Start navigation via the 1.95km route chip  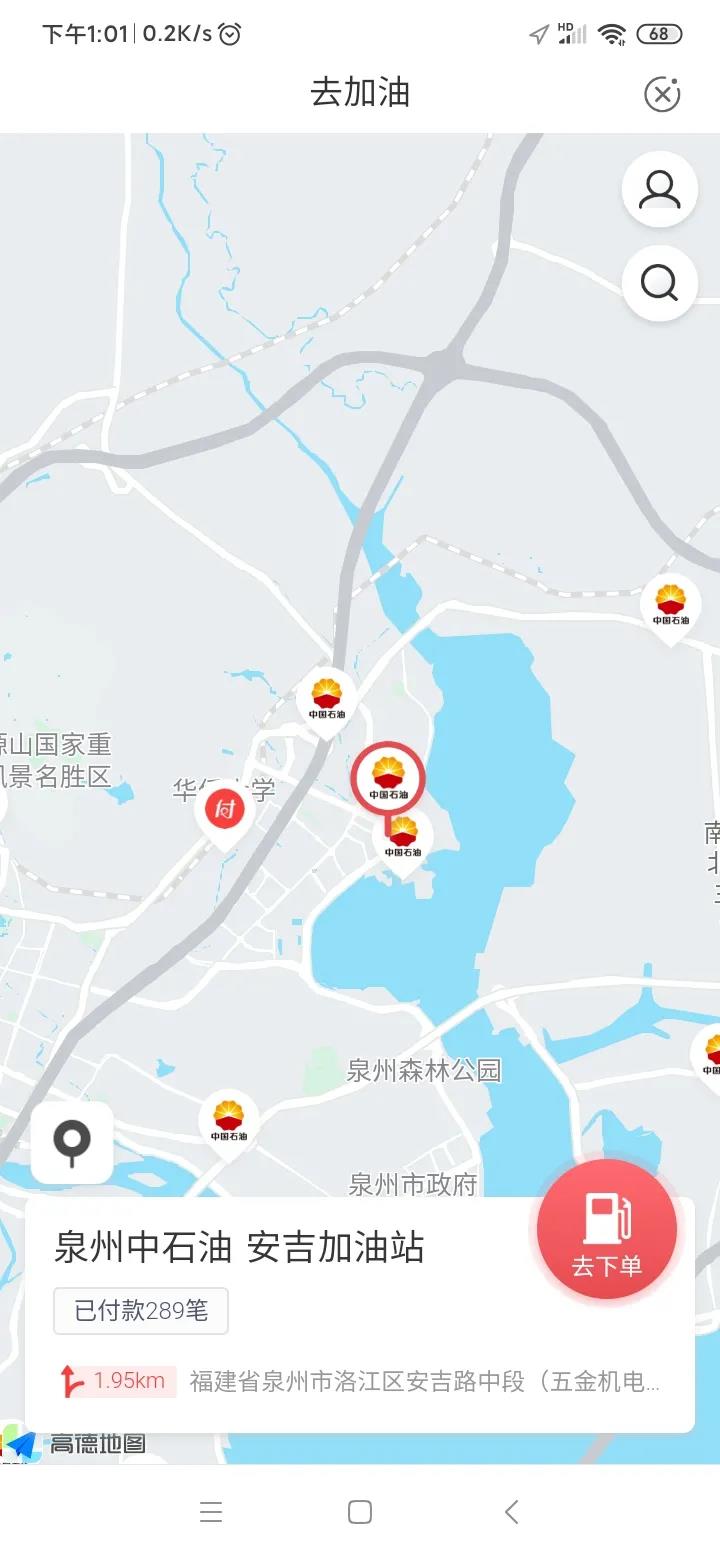click(115, 1382)
